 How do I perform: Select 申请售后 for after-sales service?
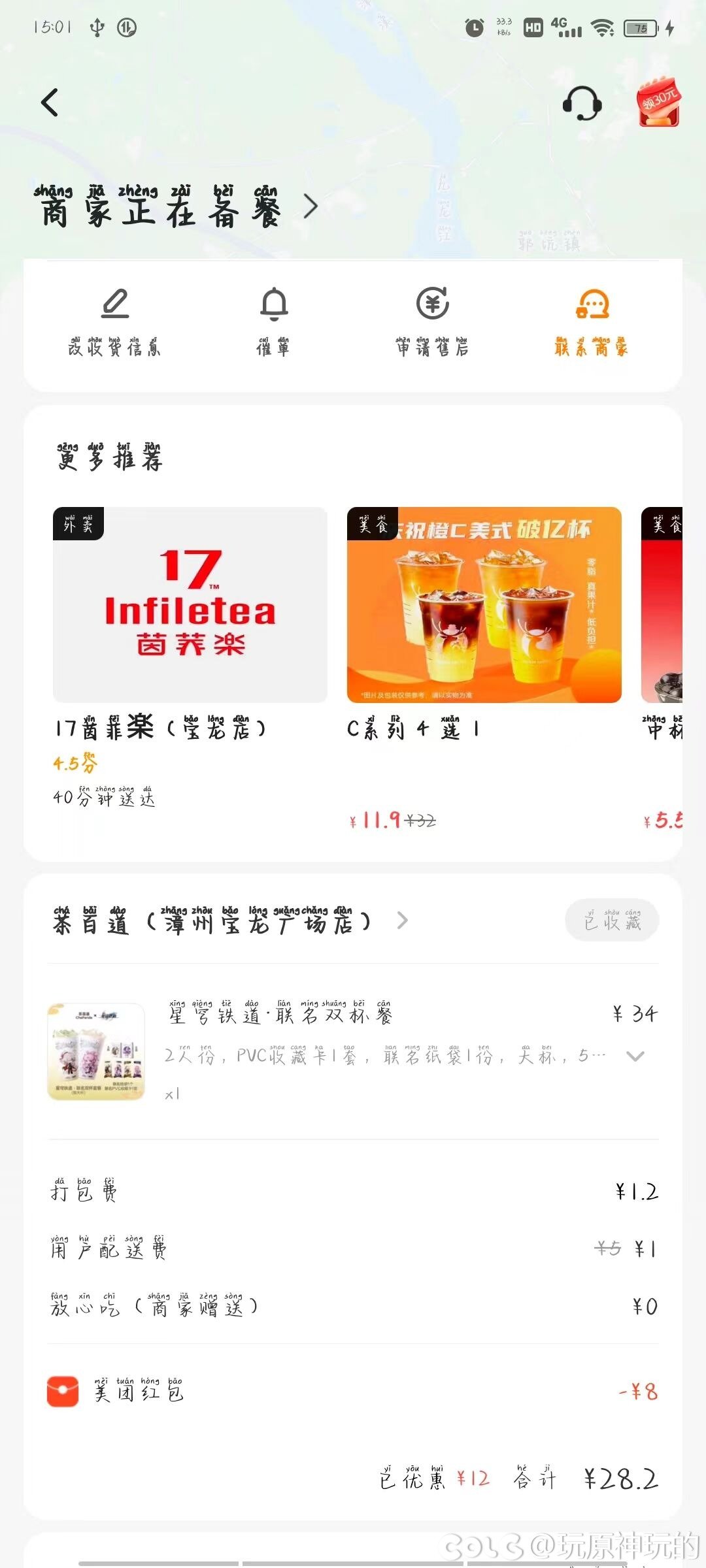point(433,321)
